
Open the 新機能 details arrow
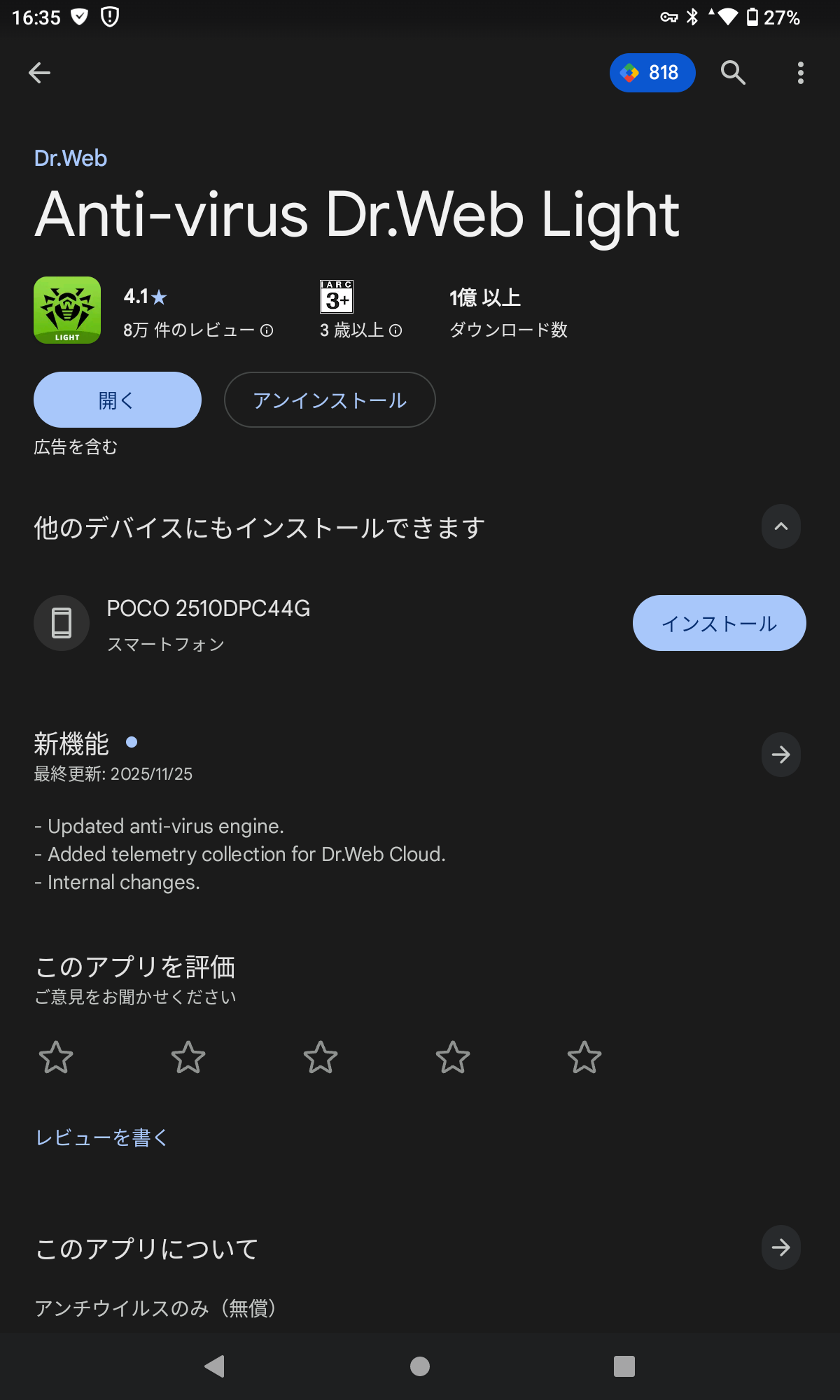pos(780,755)
